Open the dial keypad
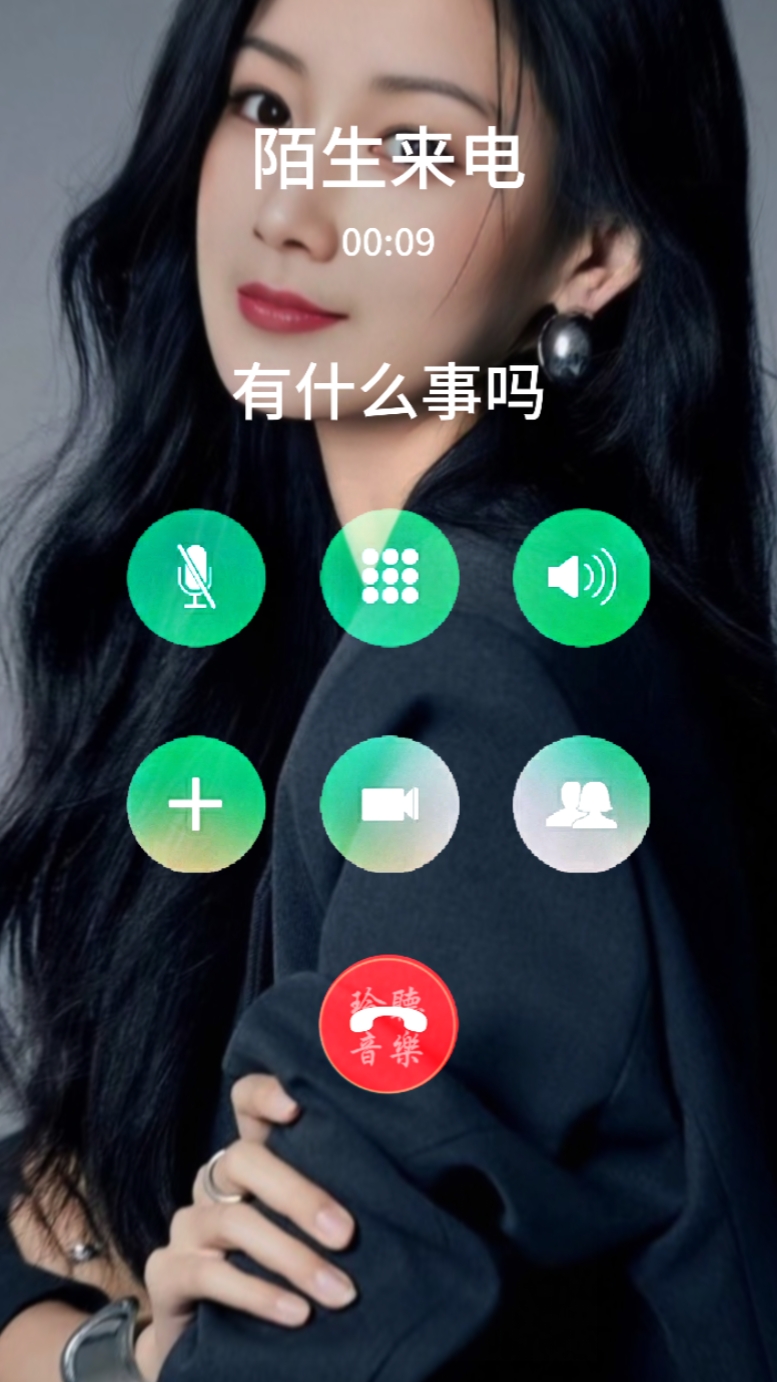The height and width of the screenshot is (1382, 777). pos(389,577)
